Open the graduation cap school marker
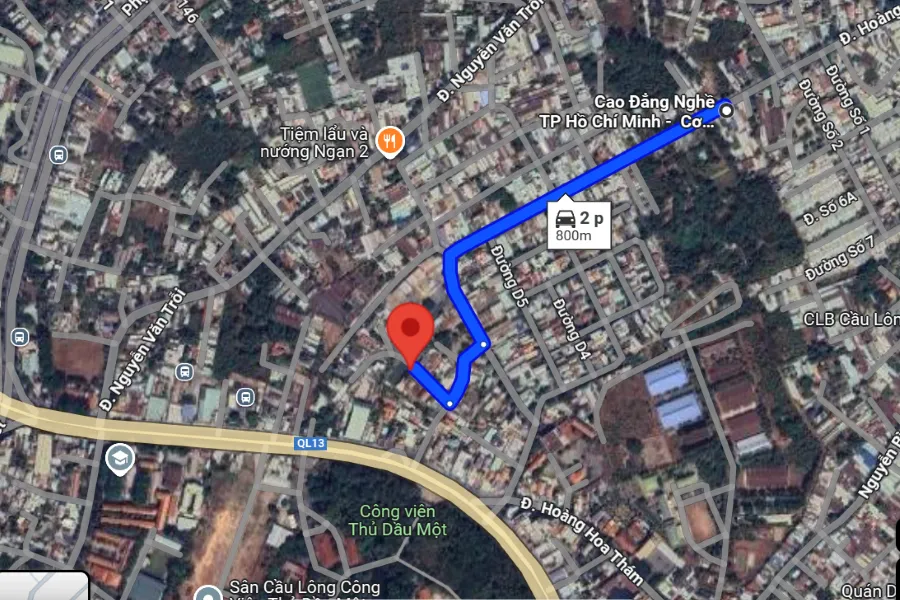900x600 pixels. point(120,458)
